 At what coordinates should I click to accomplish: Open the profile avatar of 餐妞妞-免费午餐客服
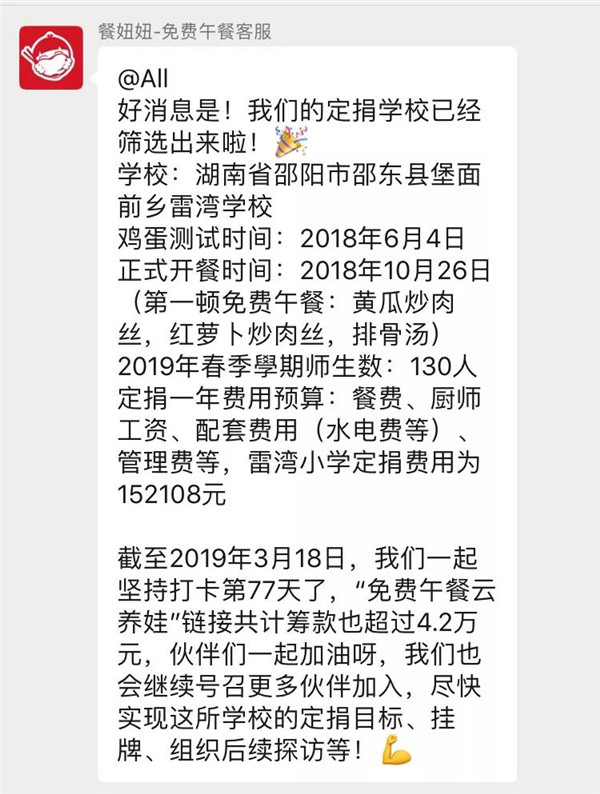[51, 56]
